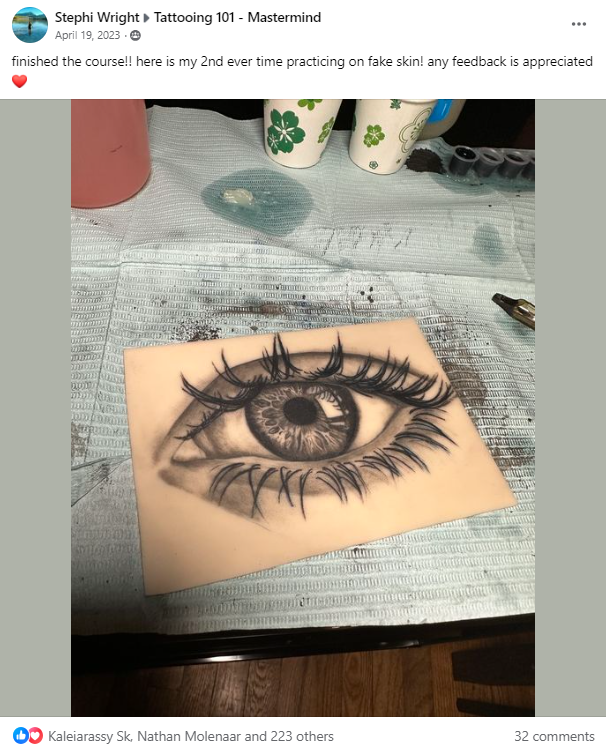Open the 32 comments

[554, 736]
